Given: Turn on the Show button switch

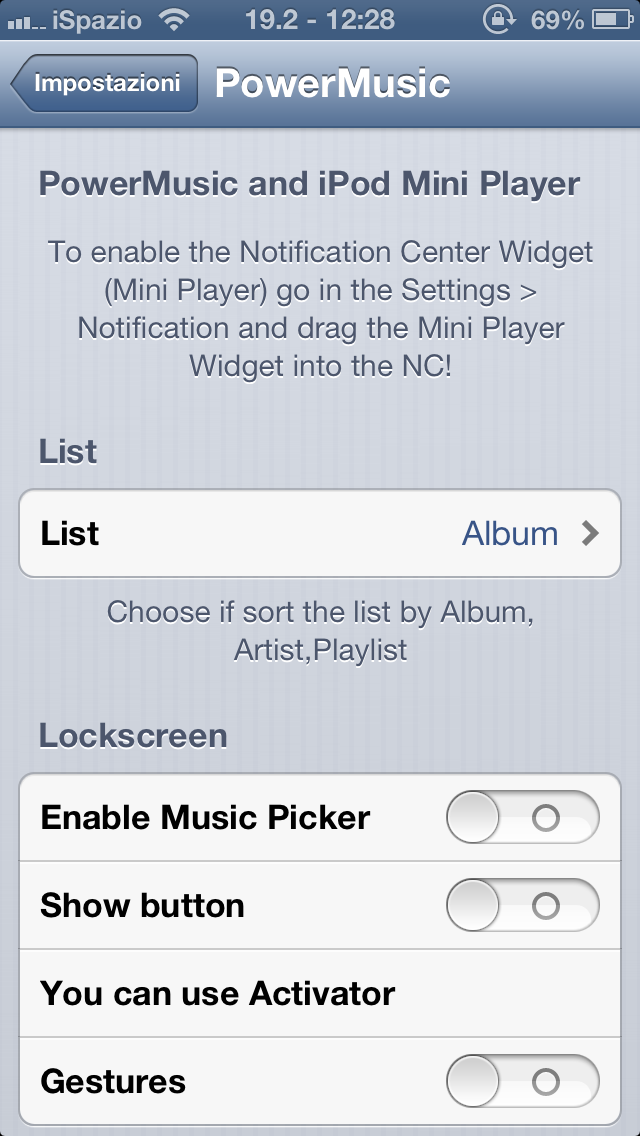Looking at the screenshot, I should click(522, 906).
